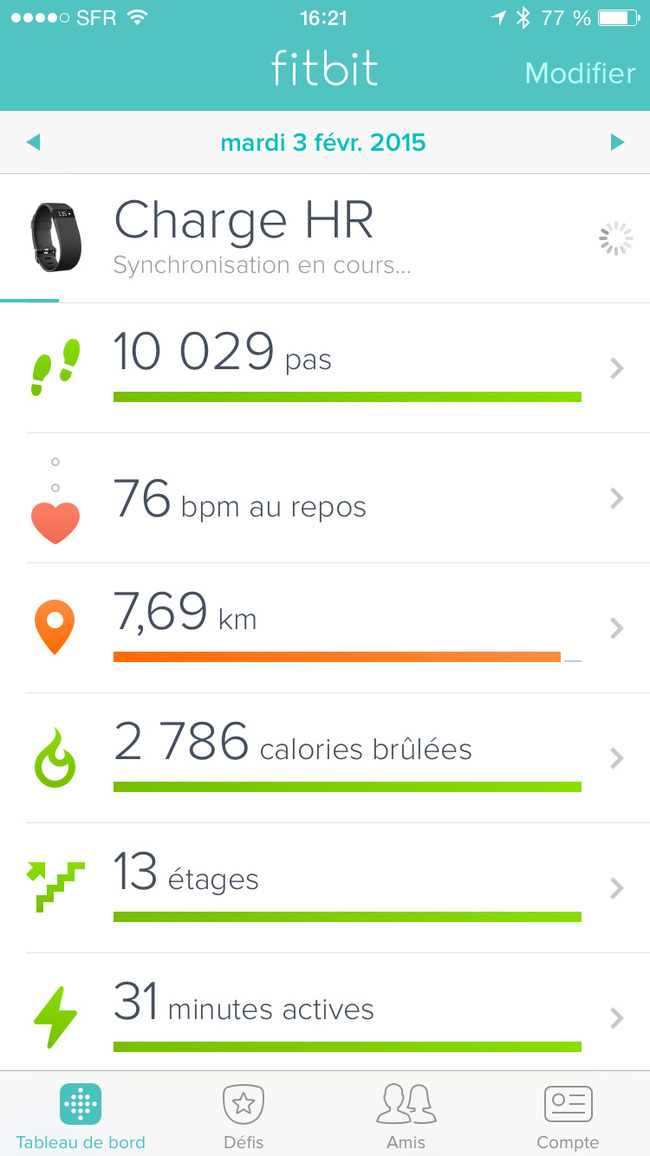Open the 7,69 km distance row

[x=325, y=628]
